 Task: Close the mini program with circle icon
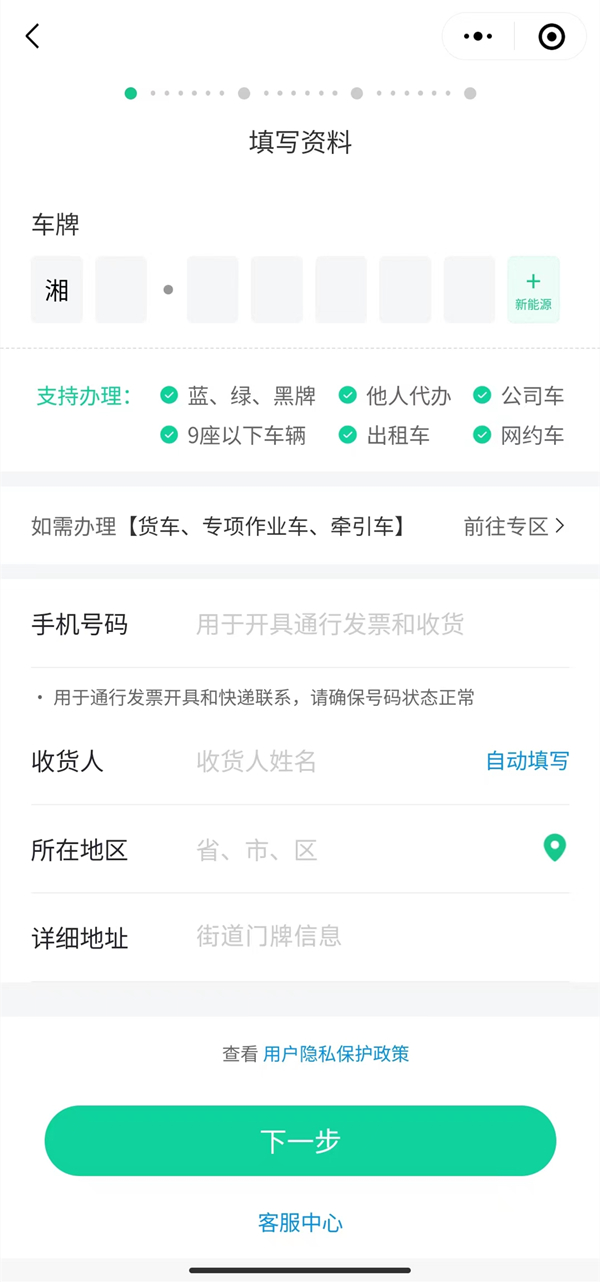(551, 37)
